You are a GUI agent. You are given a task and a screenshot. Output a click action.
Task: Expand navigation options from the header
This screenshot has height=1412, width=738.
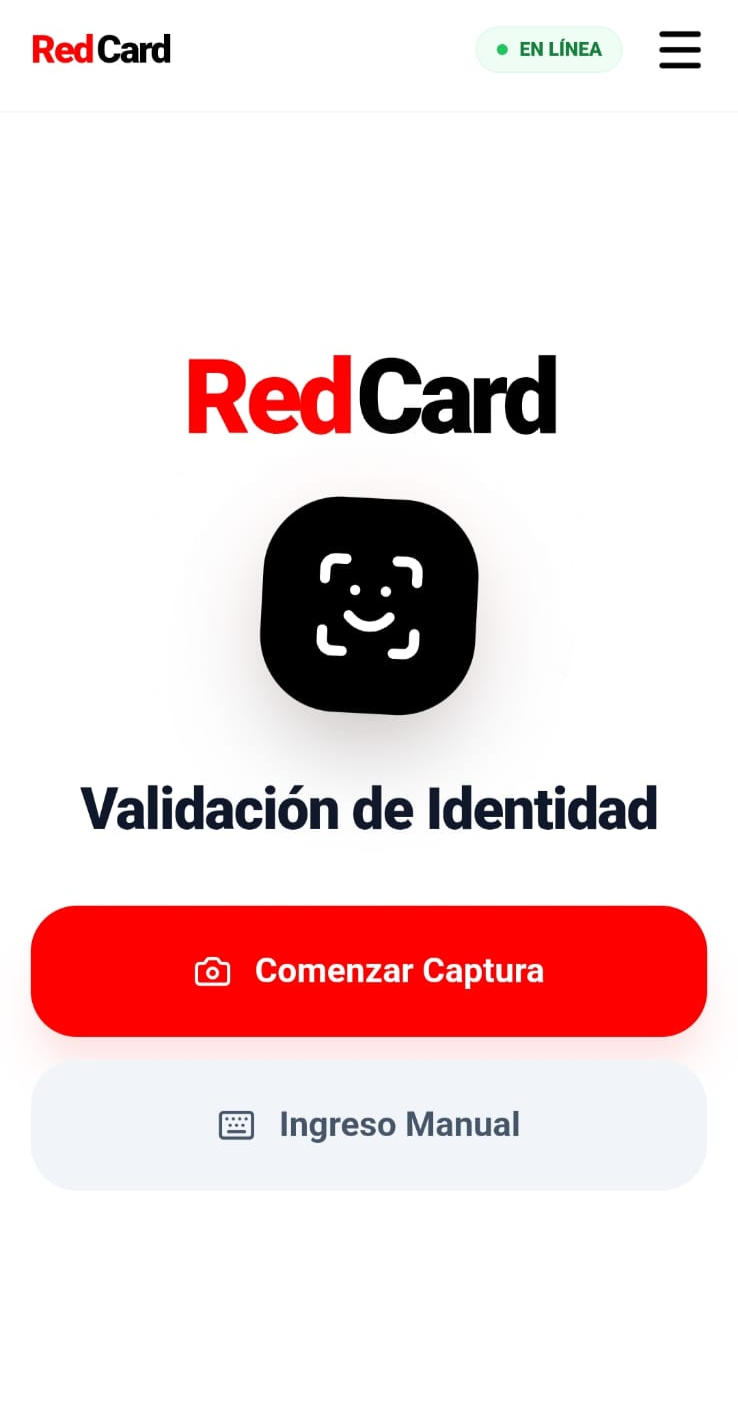(x=680, y=49)
